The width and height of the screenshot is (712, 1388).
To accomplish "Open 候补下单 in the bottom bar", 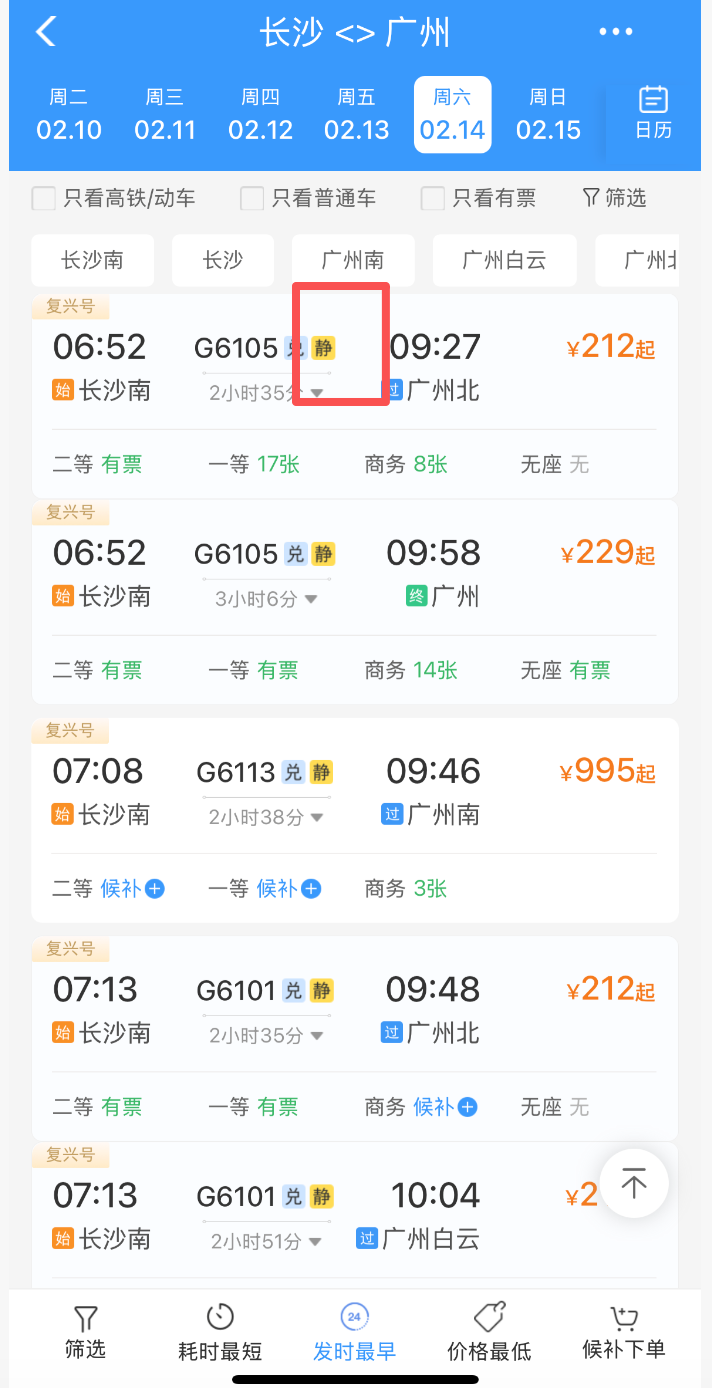I will [x=623, y=1334].
